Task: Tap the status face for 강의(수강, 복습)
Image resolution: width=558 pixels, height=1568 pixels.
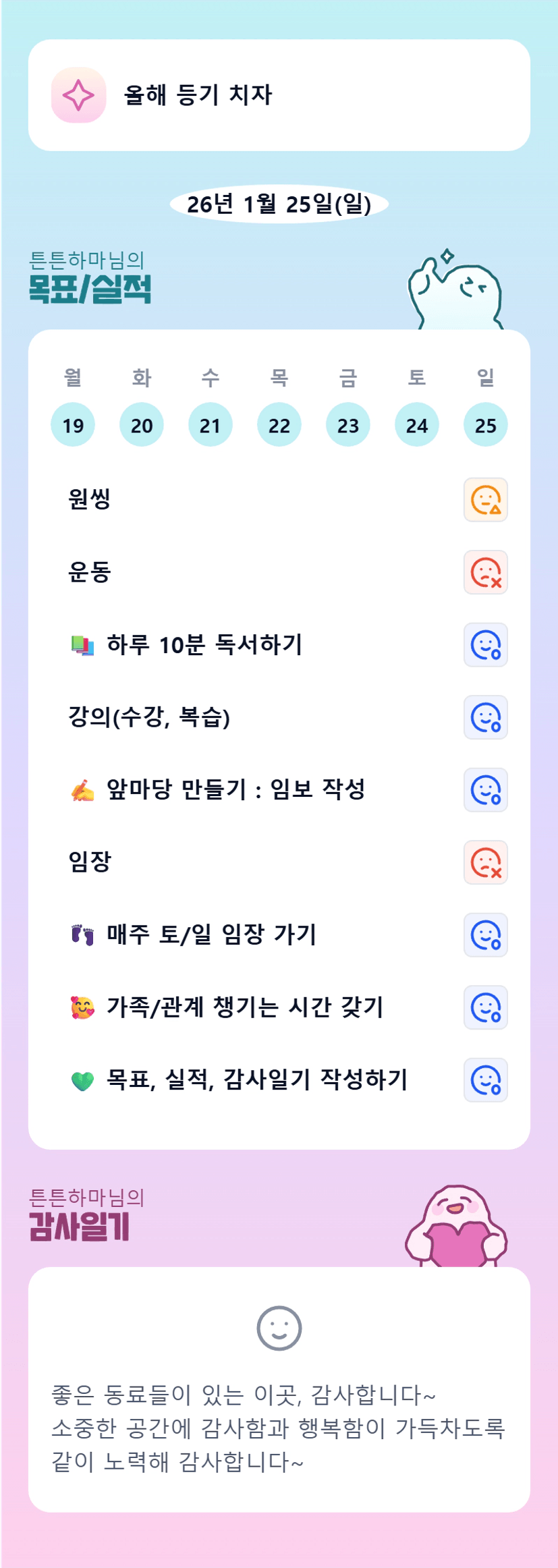Action: tap(486, 717)
